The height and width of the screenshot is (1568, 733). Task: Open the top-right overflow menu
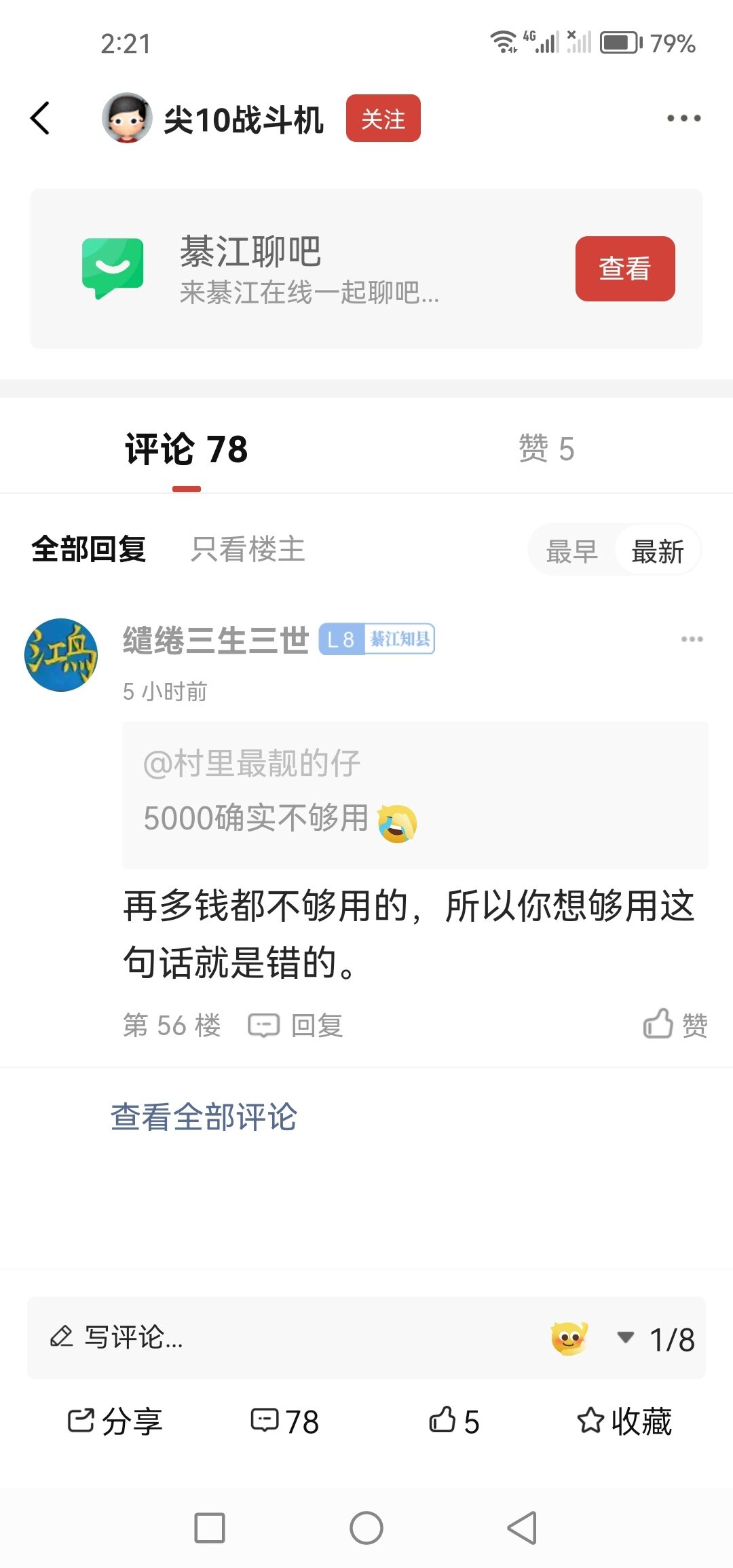pyautogui.click(x=683, y=118)
